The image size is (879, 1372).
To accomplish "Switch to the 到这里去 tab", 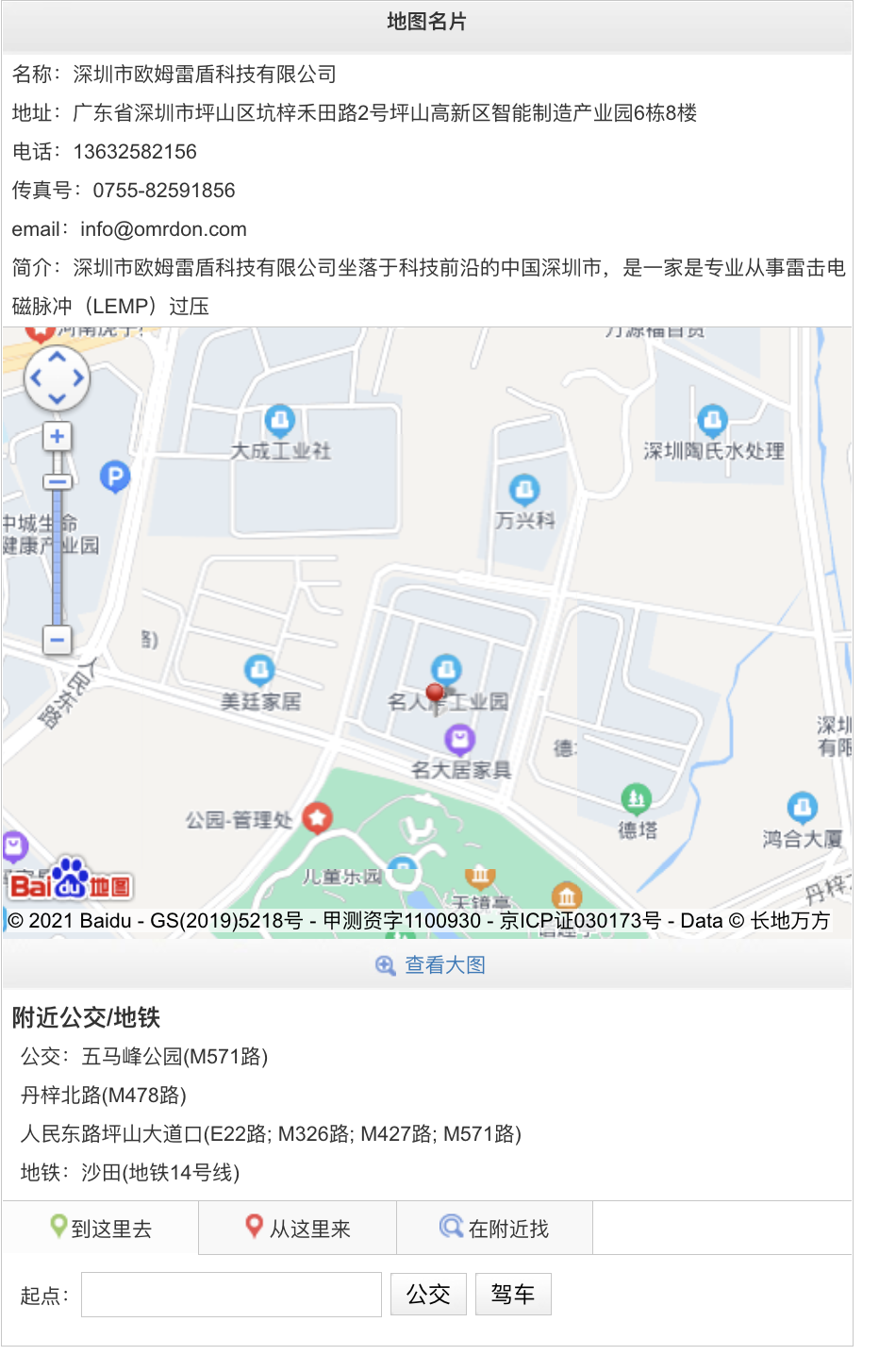I will [100, 1228].
